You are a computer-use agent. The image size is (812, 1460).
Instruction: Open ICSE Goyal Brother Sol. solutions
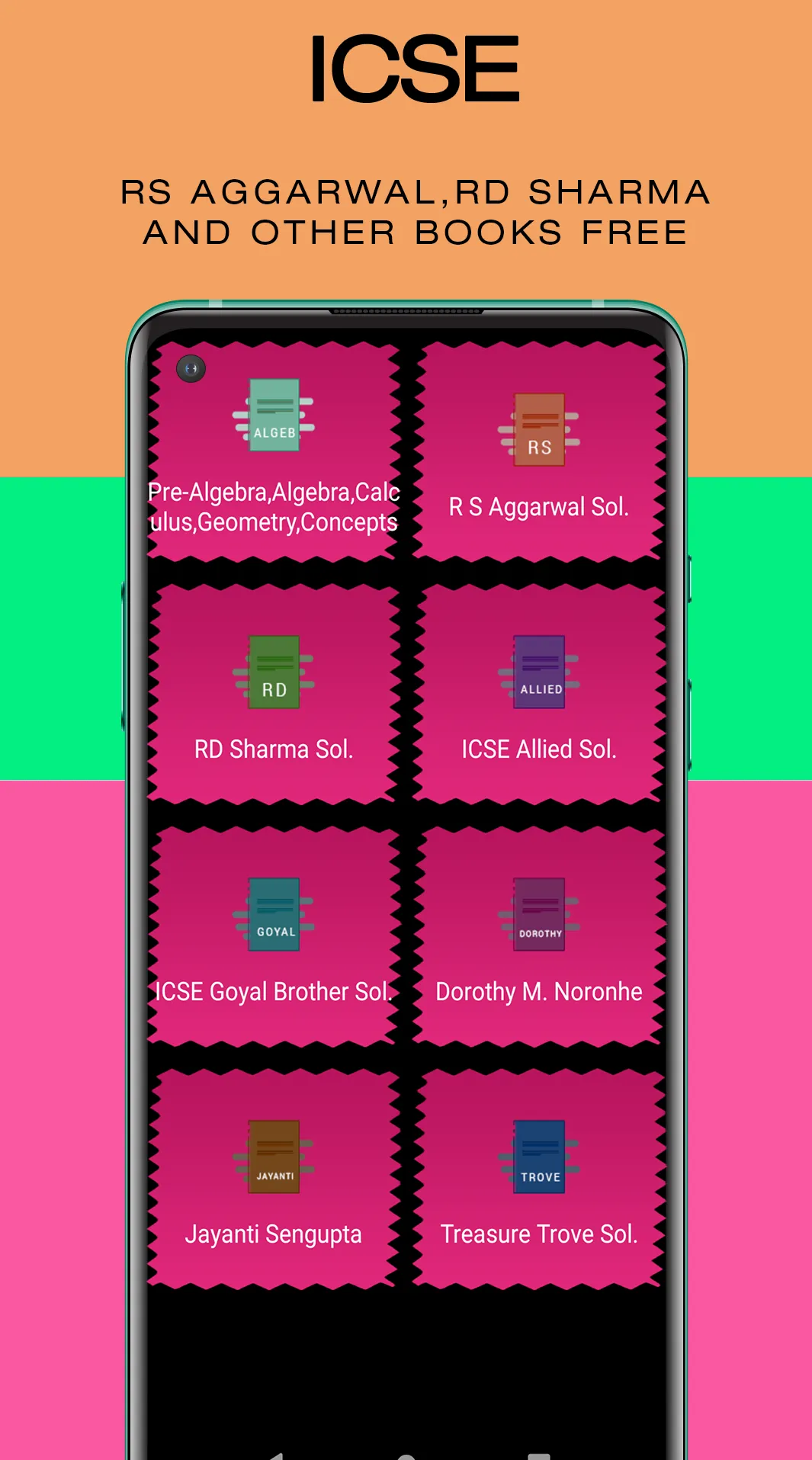[x=273, y=991]
